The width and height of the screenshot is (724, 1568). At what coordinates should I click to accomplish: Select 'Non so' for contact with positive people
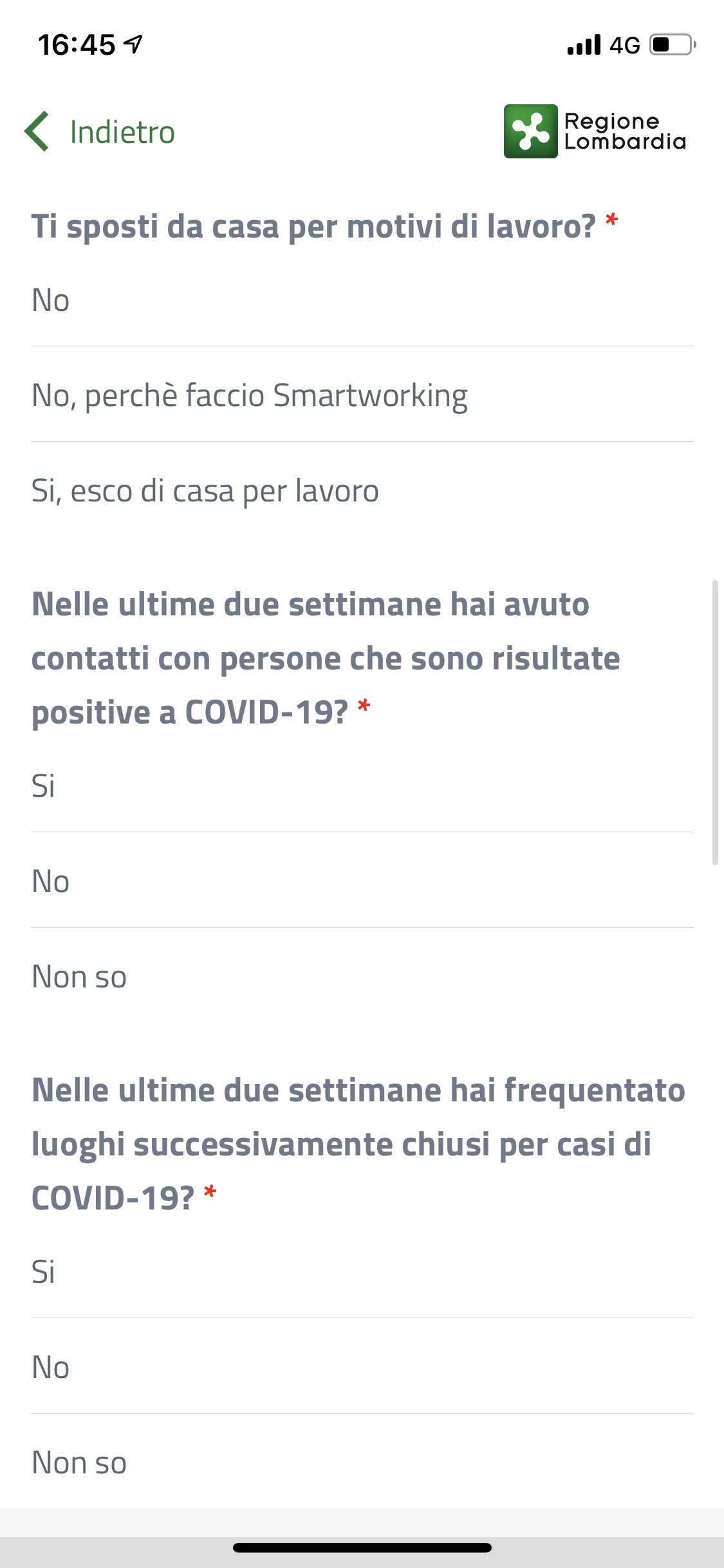[362, 976]
